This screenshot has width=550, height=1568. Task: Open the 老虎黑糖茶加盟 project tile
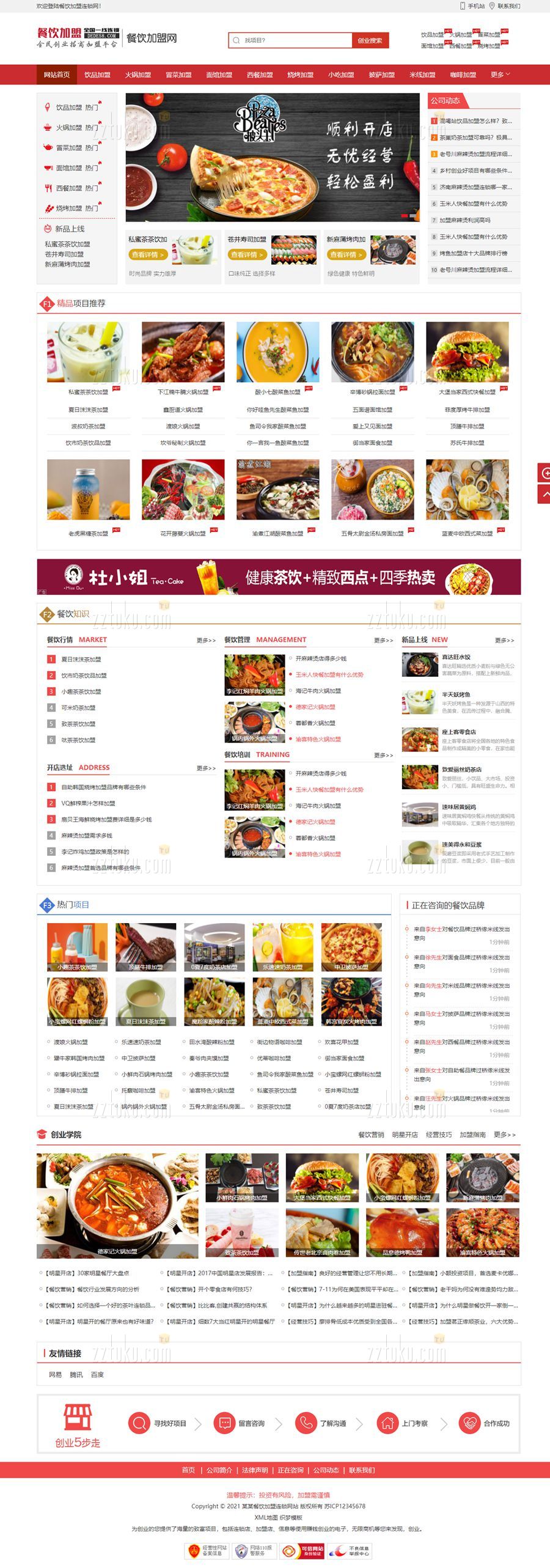point(88,494)
